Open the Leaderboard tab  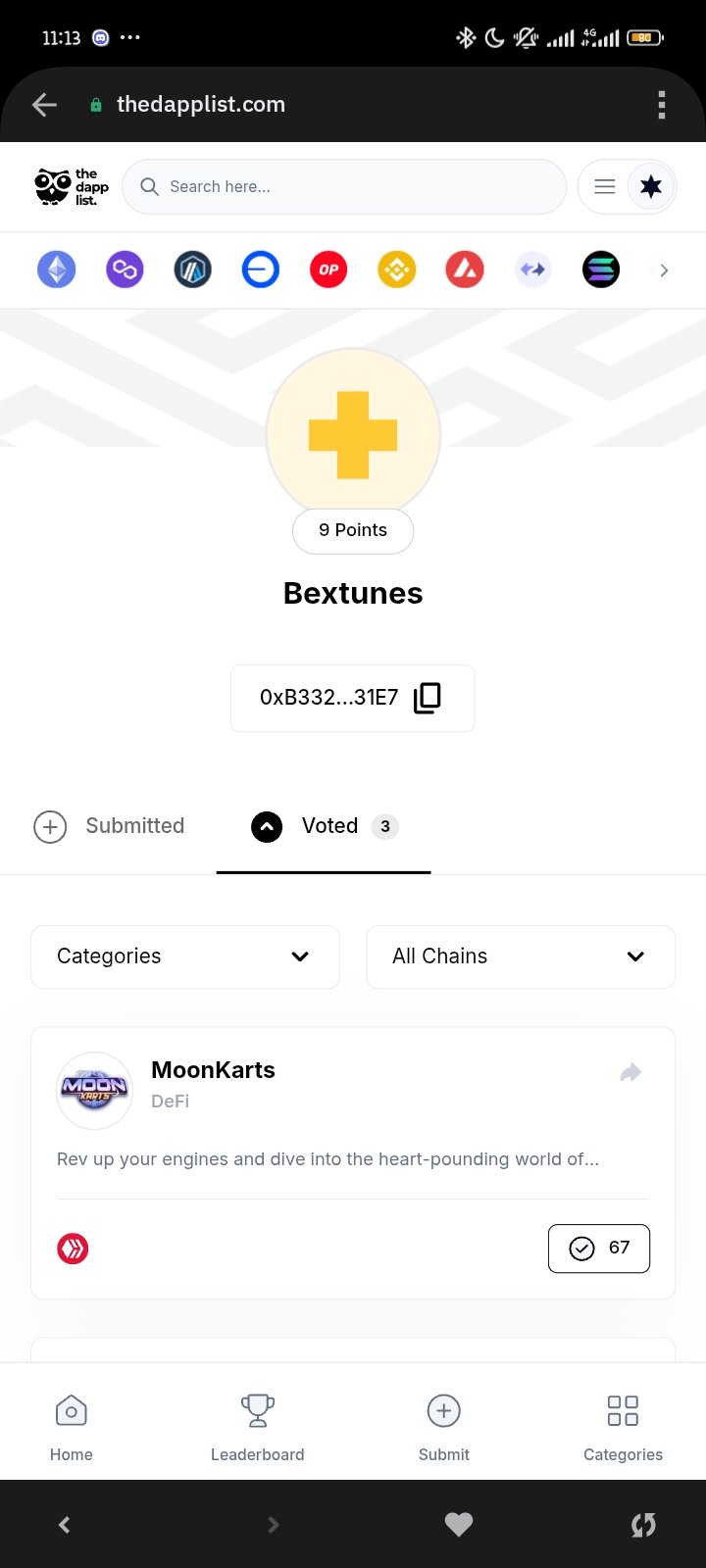258,1429
